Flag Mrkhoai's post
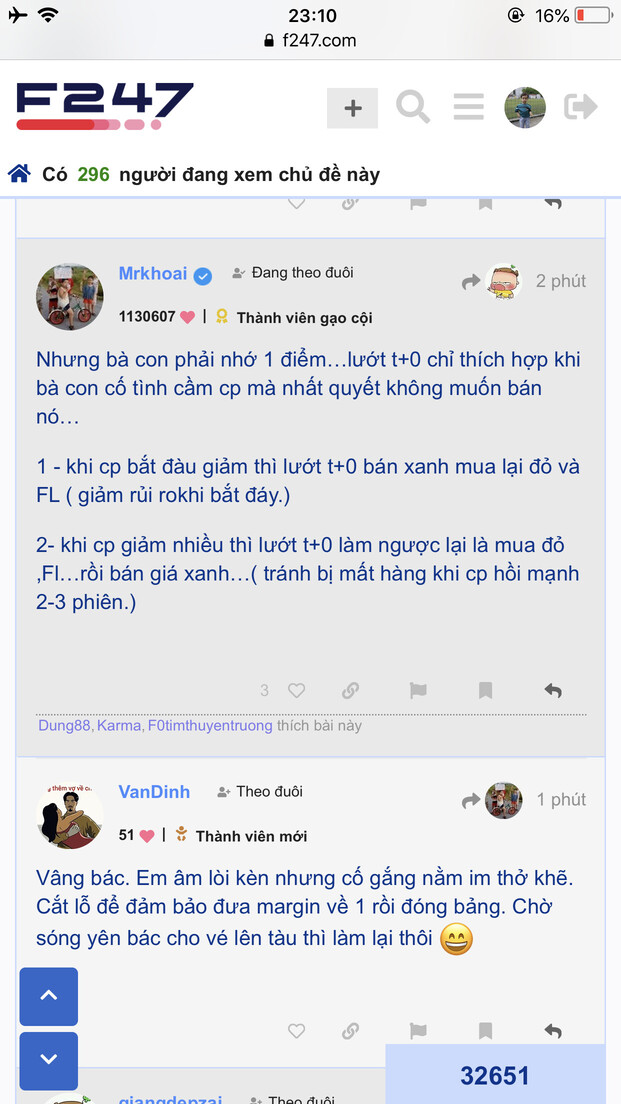The height and width of the screenshot is (1104, 621). (418, 690)
